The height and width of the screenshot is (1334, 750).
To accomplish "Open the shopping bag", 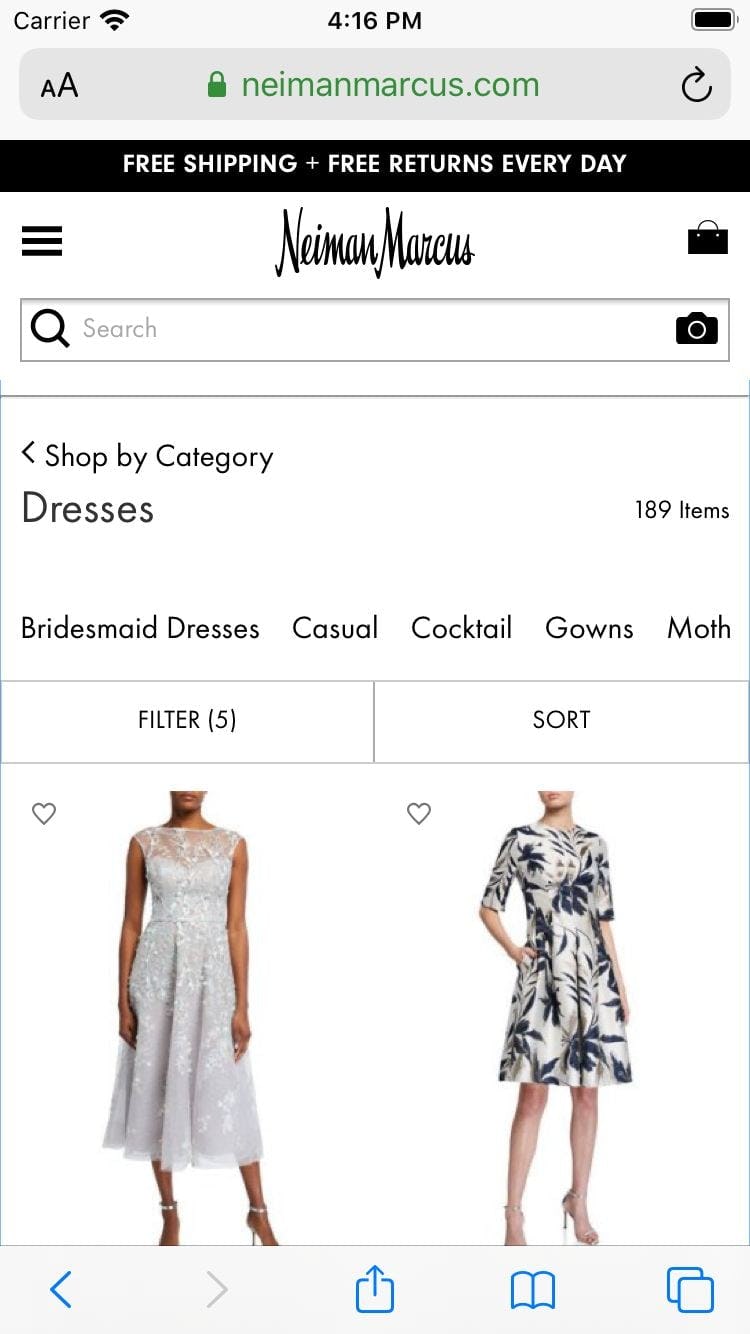I will pos(707,239).
